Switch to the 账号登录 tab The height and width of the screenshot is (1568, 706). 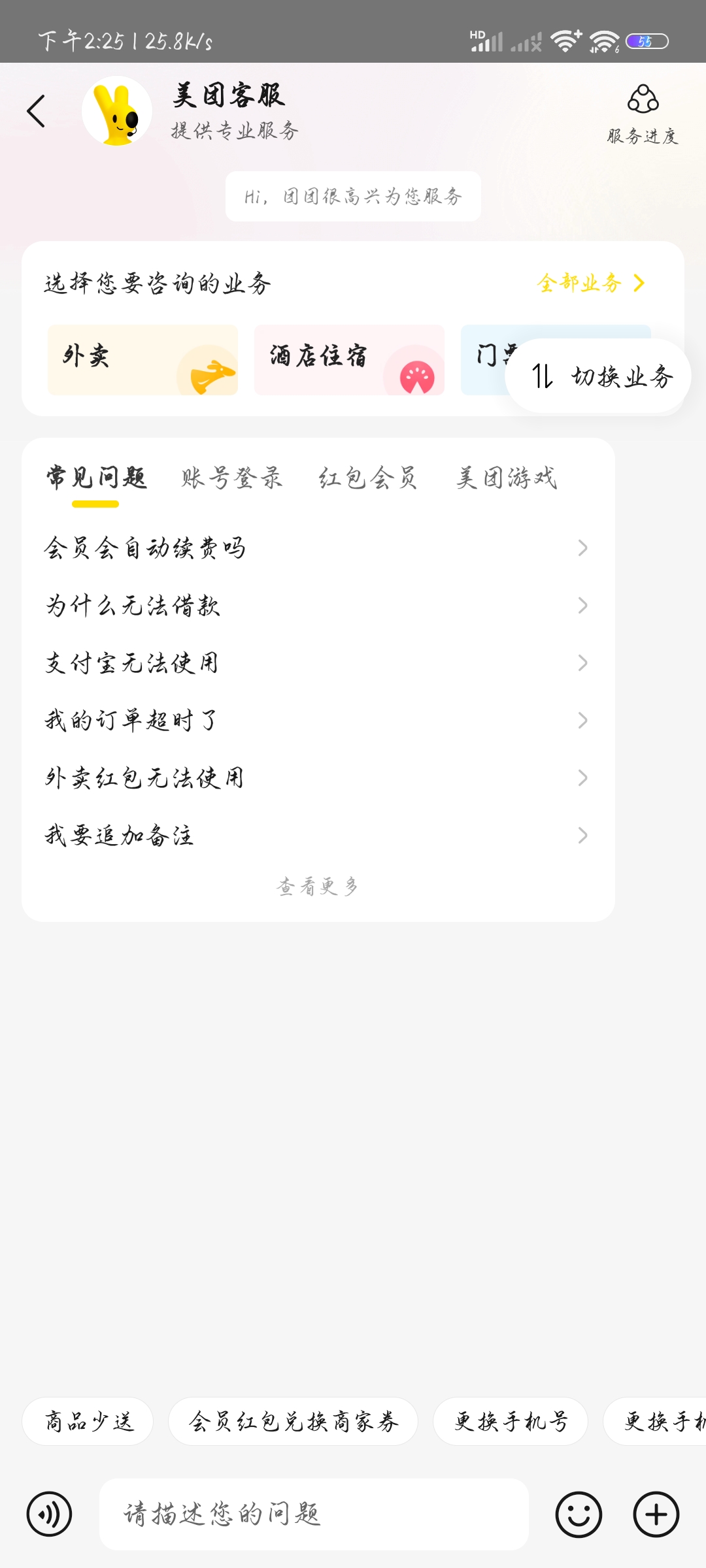click(x=232, y=478)
